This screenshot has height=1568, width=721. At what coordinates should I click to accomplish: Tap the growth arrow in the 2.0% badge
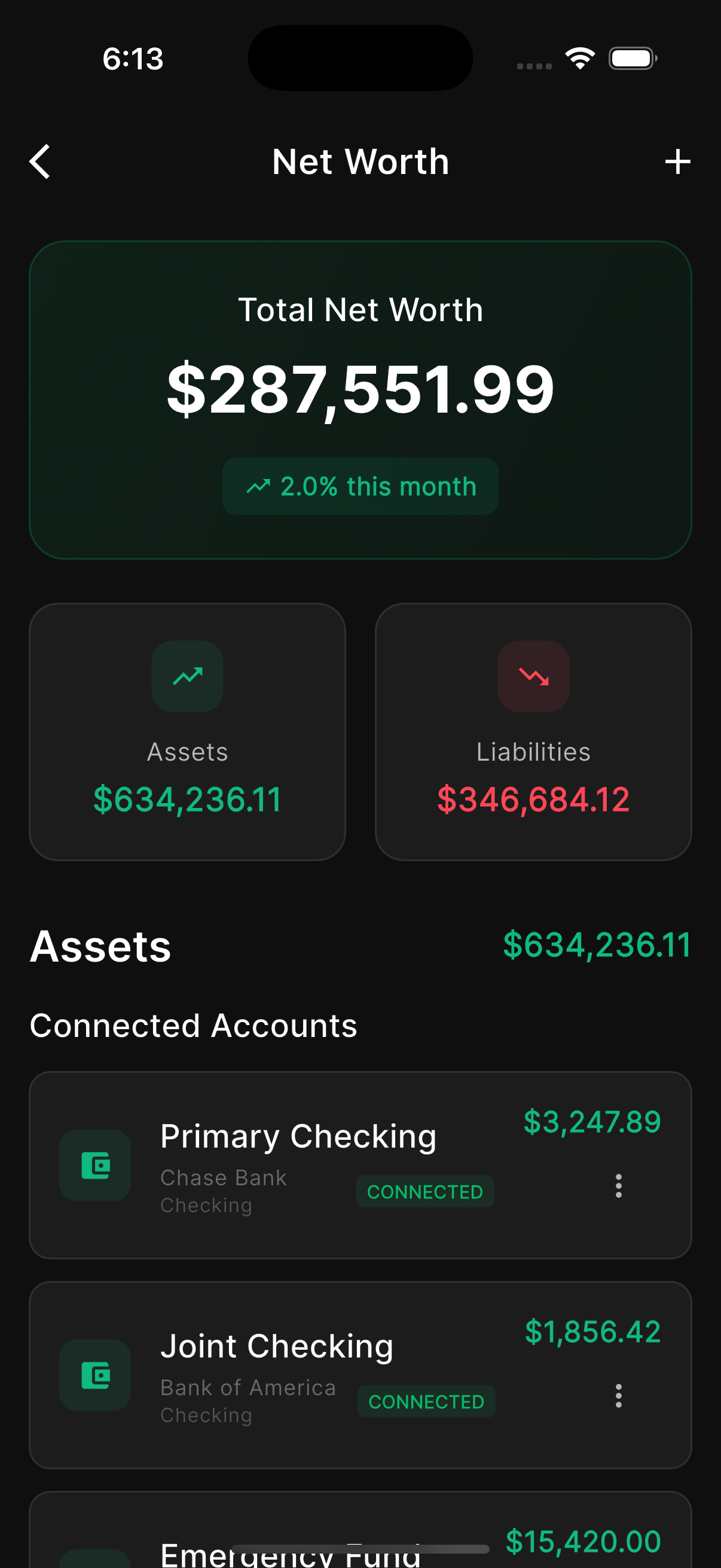tap(259, 486)
